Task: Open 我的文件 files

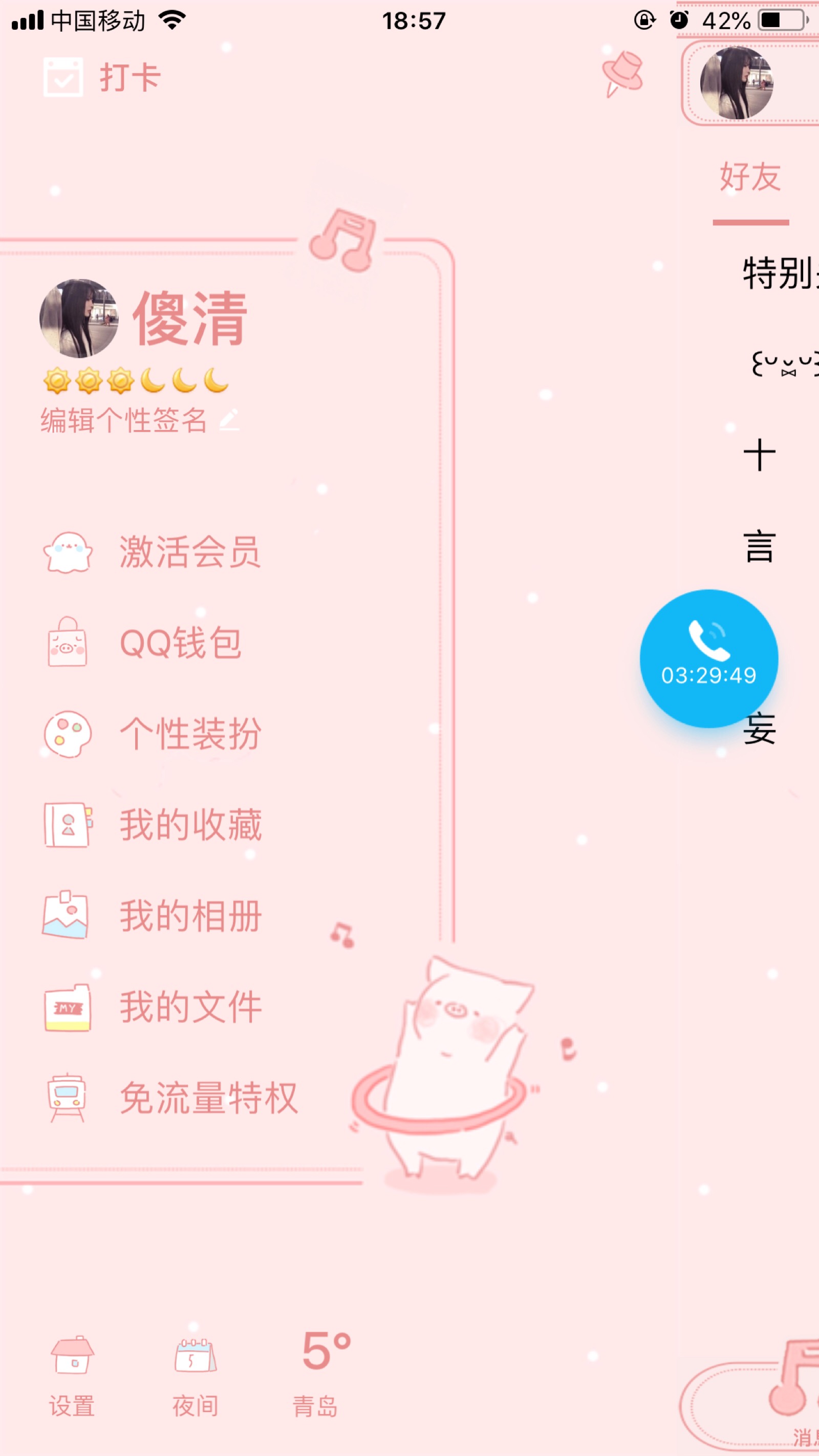Action: tap(189, 1007)
